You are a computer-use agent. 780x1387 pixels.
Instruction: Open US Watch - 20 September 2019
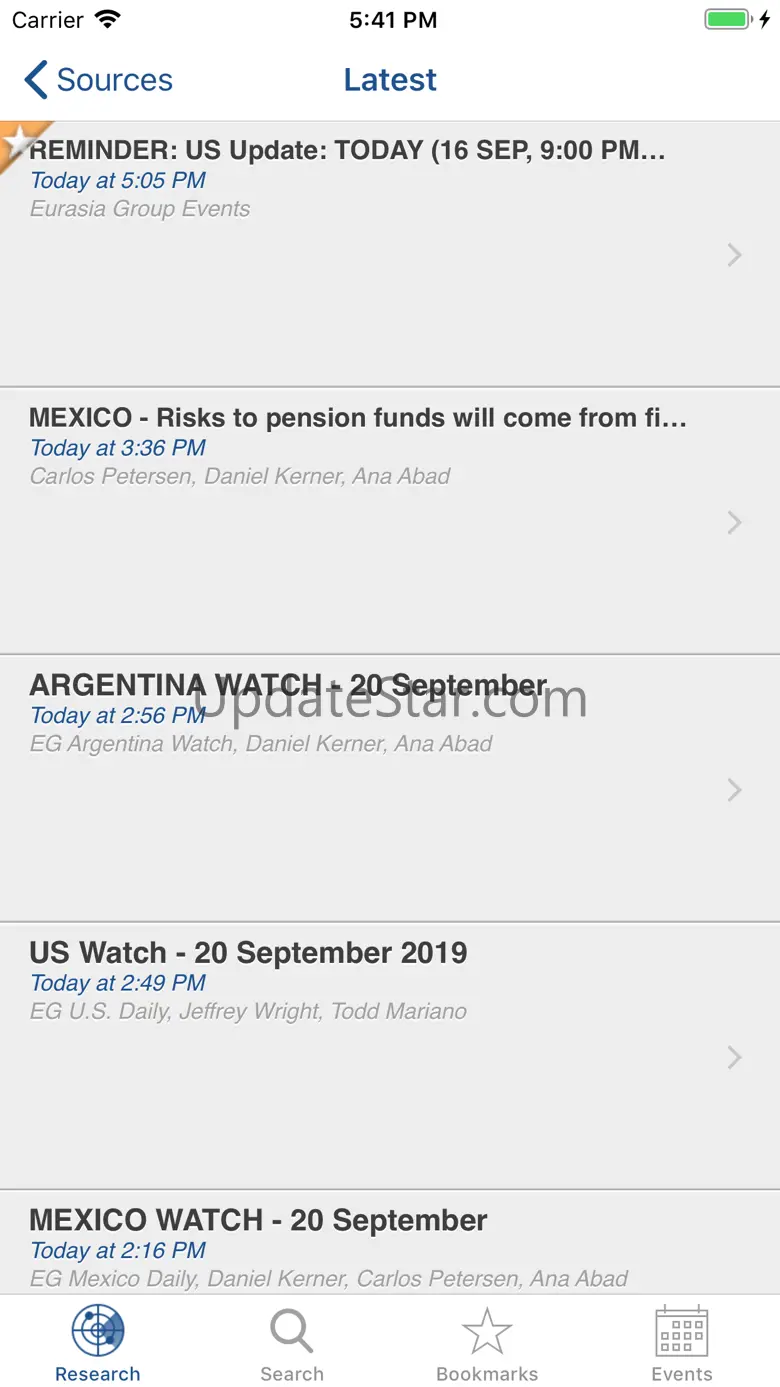click(390, 1056)
